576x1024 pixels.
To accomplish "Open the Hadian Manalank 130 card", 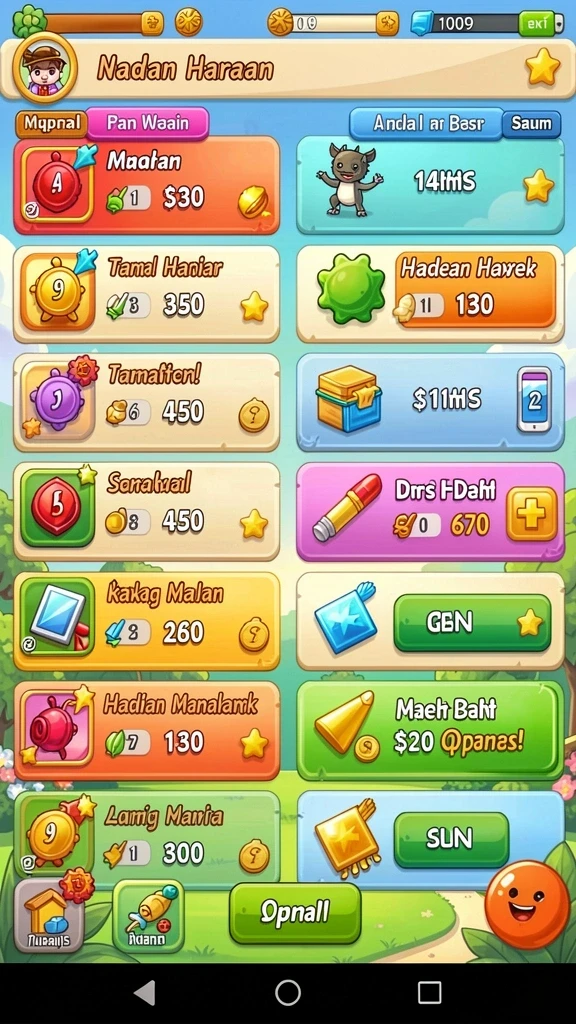I will coord(146,731).
